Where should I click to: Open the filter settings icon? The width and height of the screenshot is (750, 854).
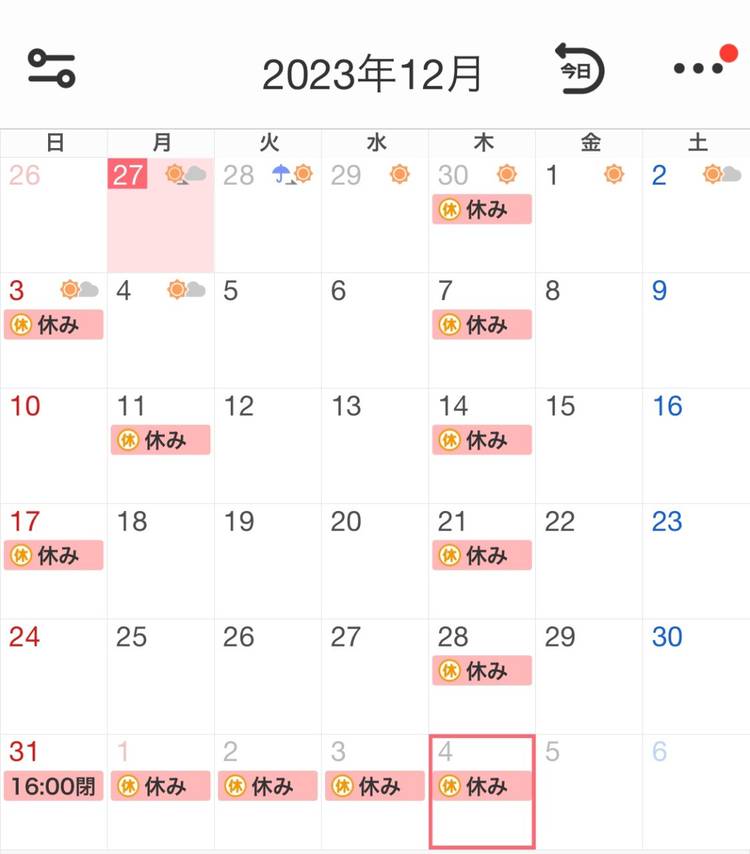[x=51, y=69]
